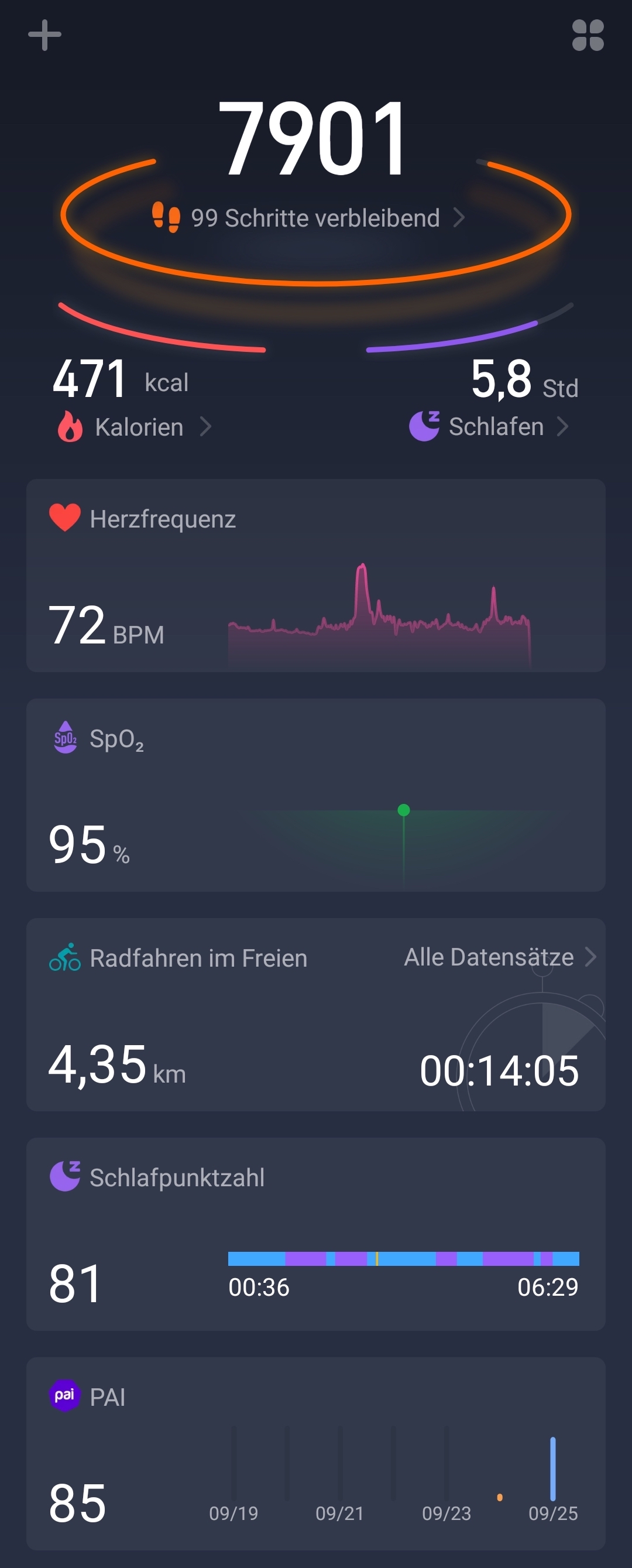Click the purple PAI badge icon
The height and width of the screenshot is (1568, 632).
(x=64, y=1397)
